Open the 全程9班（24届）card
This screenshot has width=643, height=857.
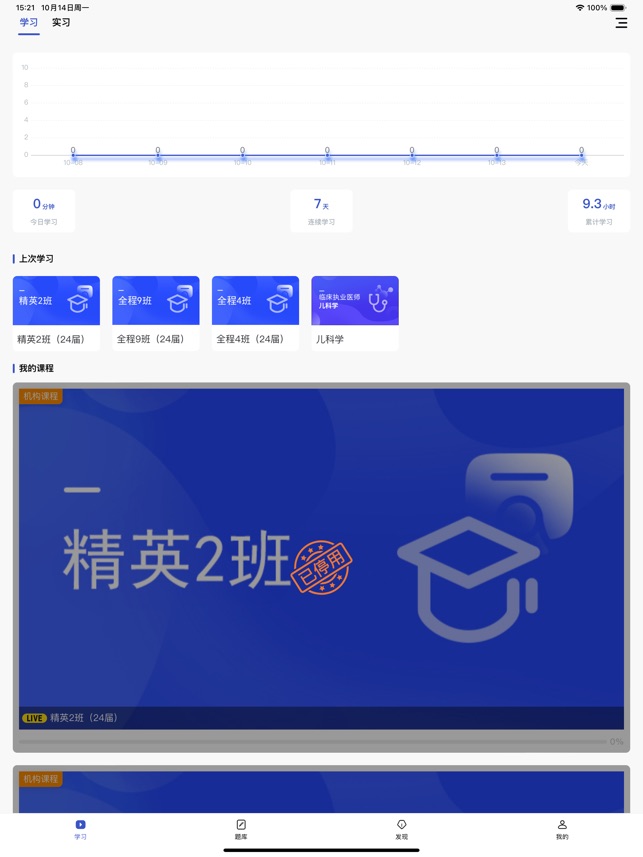[x=156, y=313]
